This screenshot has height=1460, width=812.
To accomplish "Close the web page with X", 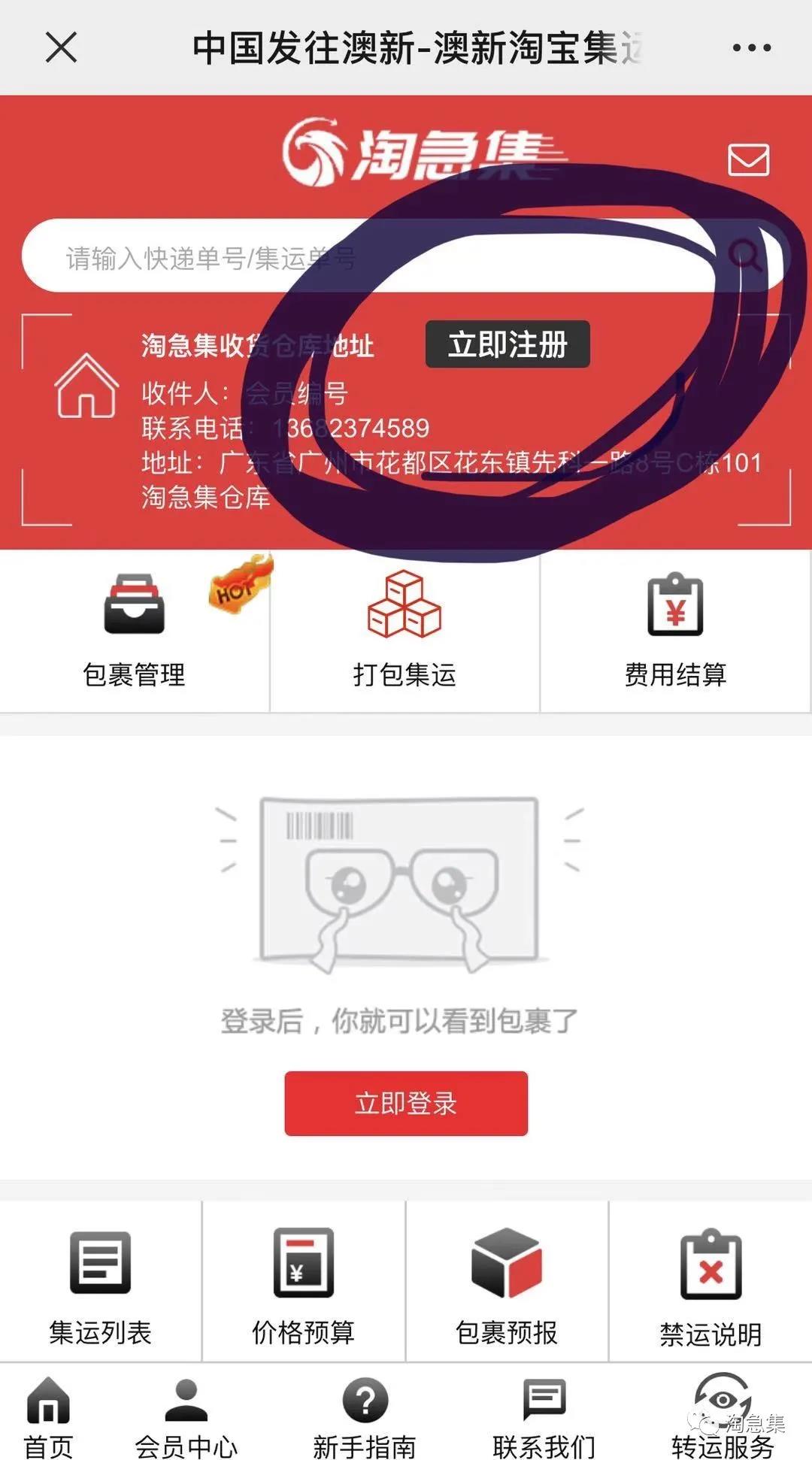I will (61, 48).
